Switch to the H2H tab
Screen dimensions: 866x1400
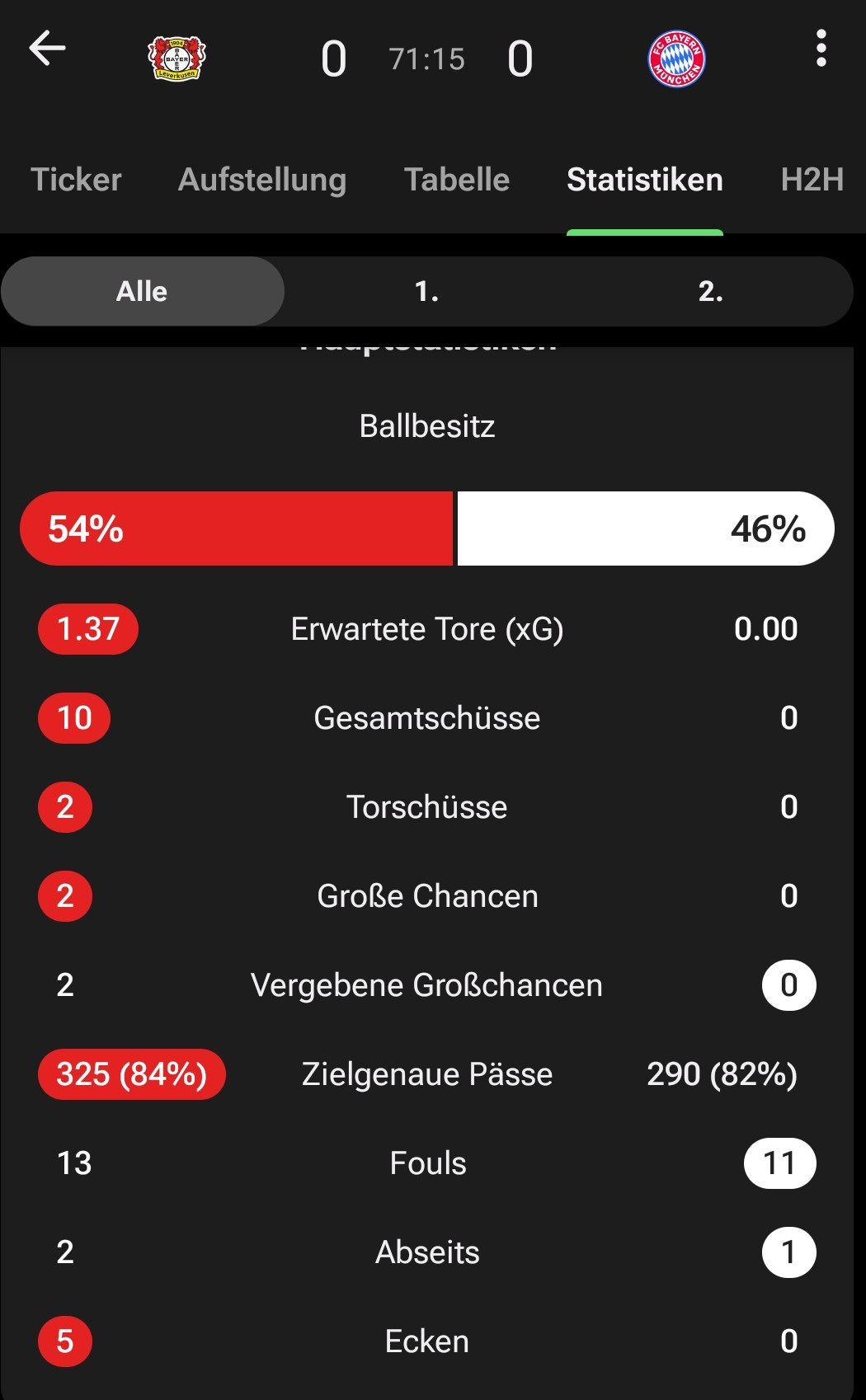[x=812, y=180]
